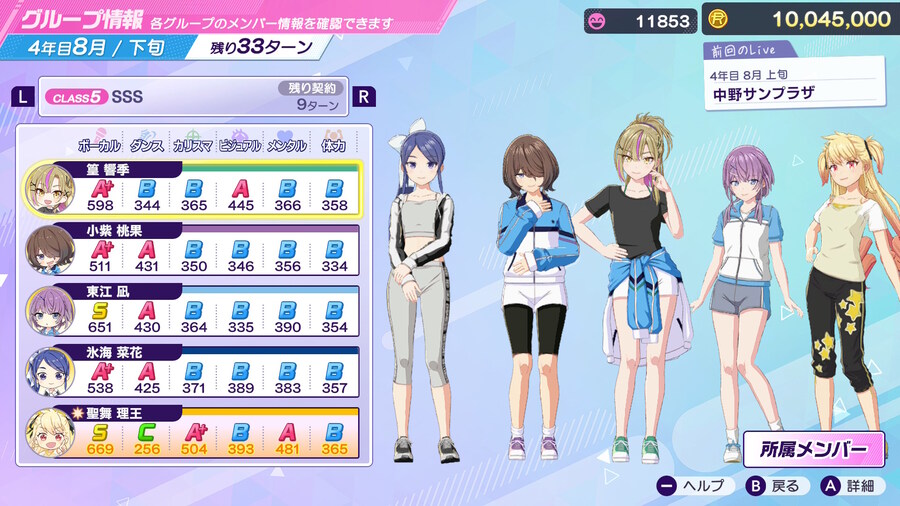Open 詳細 details
This screenshot has height=506, width=900.
[x=848, y=485]
